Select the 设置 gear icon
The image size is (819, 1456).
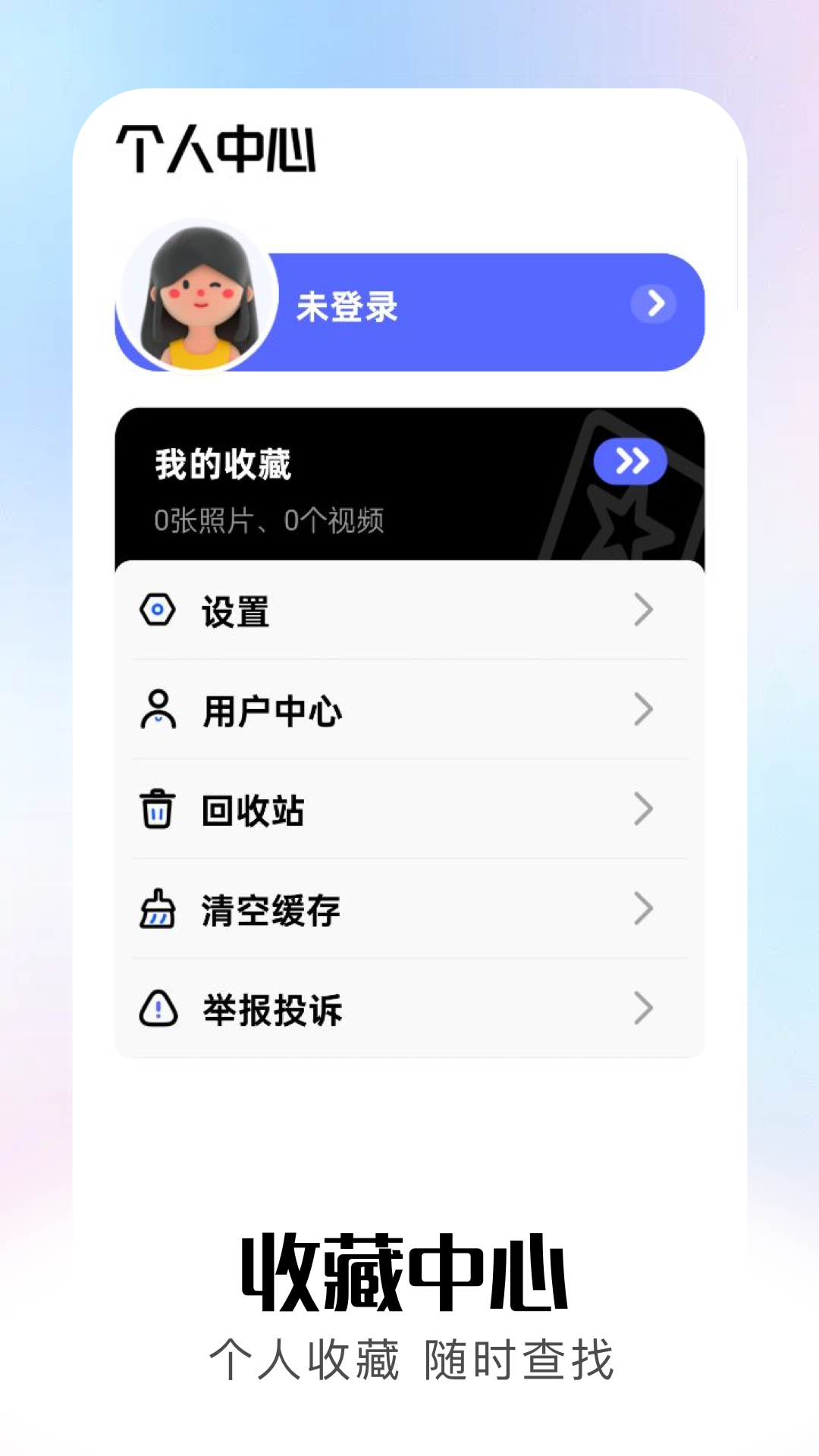click(157, 609)
